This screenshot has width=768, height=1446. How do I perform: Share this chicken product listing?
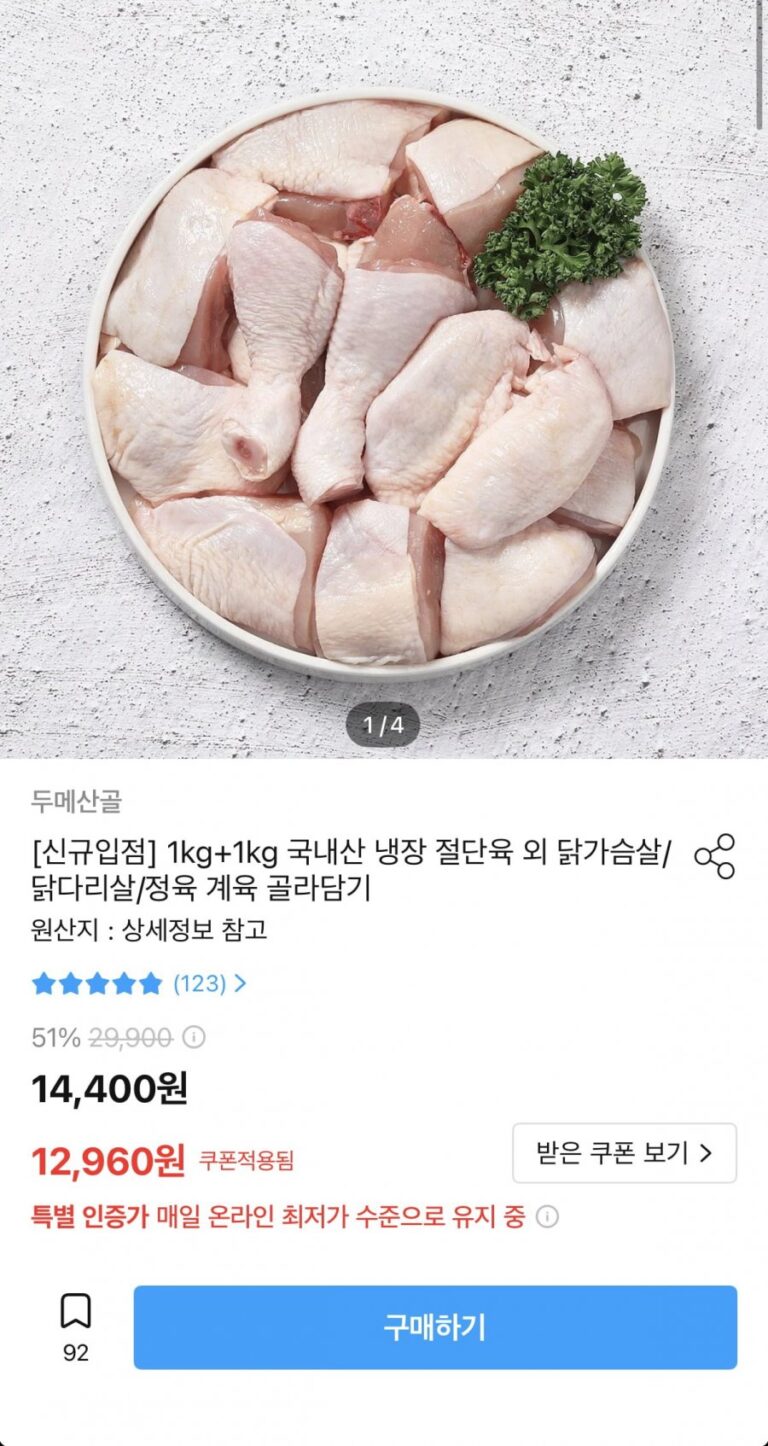[x=714, y=856]
